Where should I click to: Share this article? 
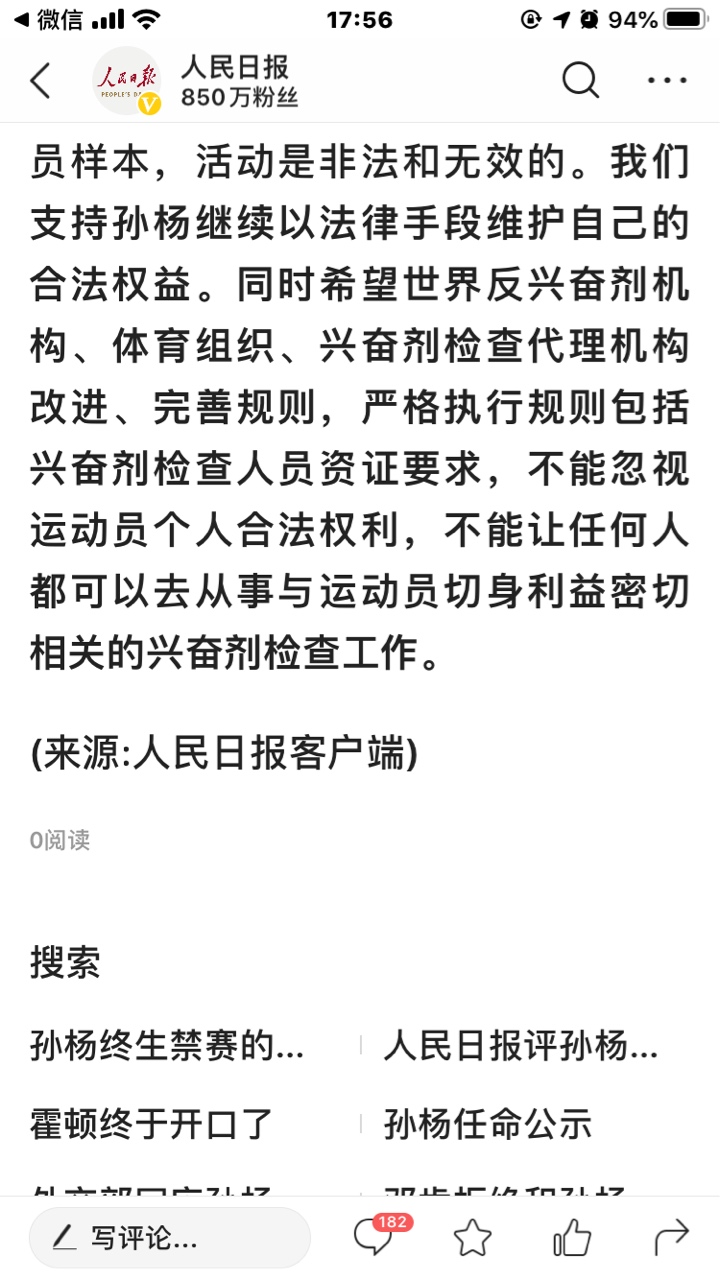click(x=671, y=1238)
